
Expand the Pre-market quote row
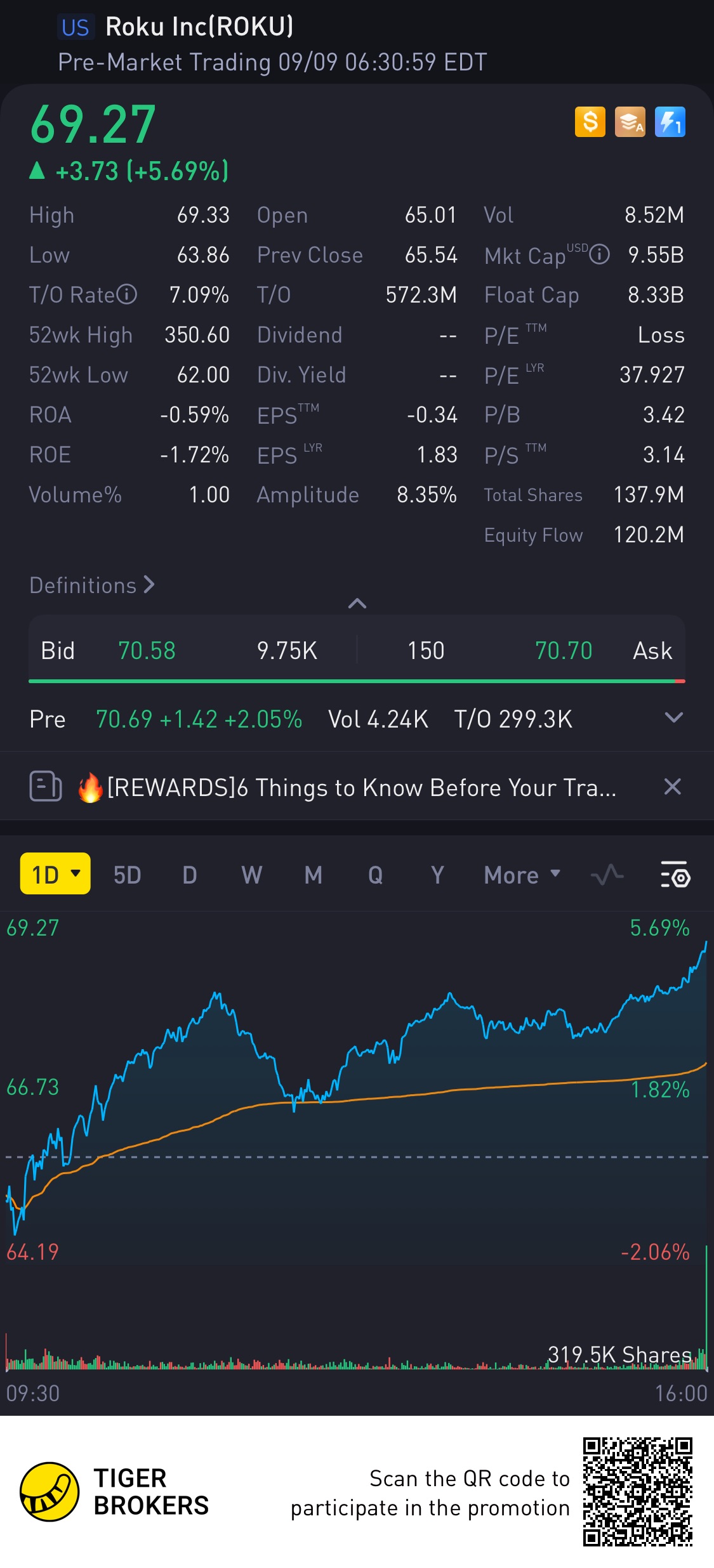click(x=673, y=718)
